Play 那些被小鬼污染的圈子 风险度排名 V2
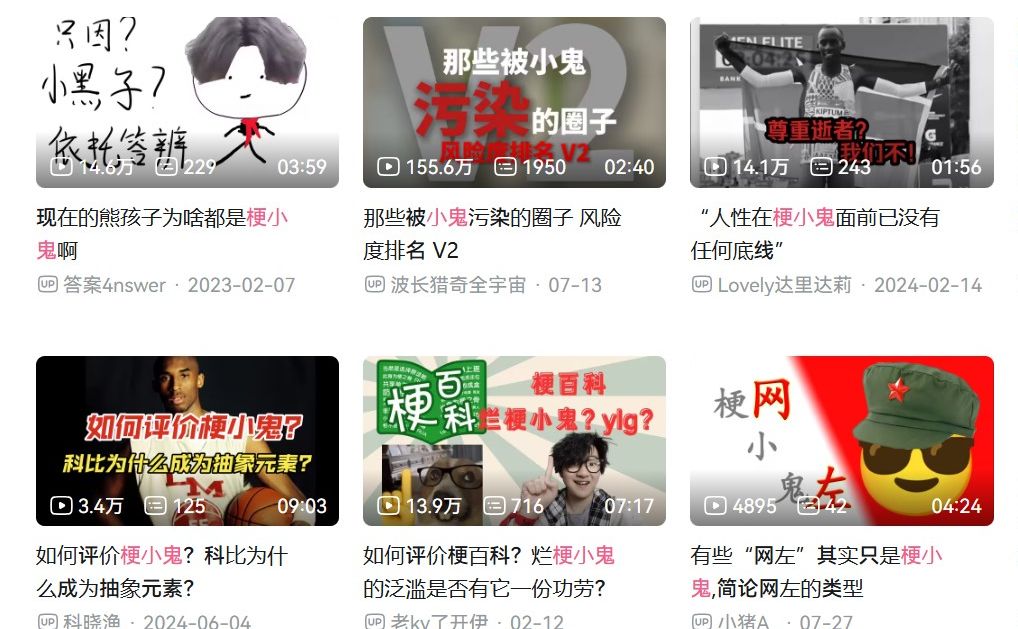Image resolution: width=1018 pixels, height=629 pixels. 514,102
